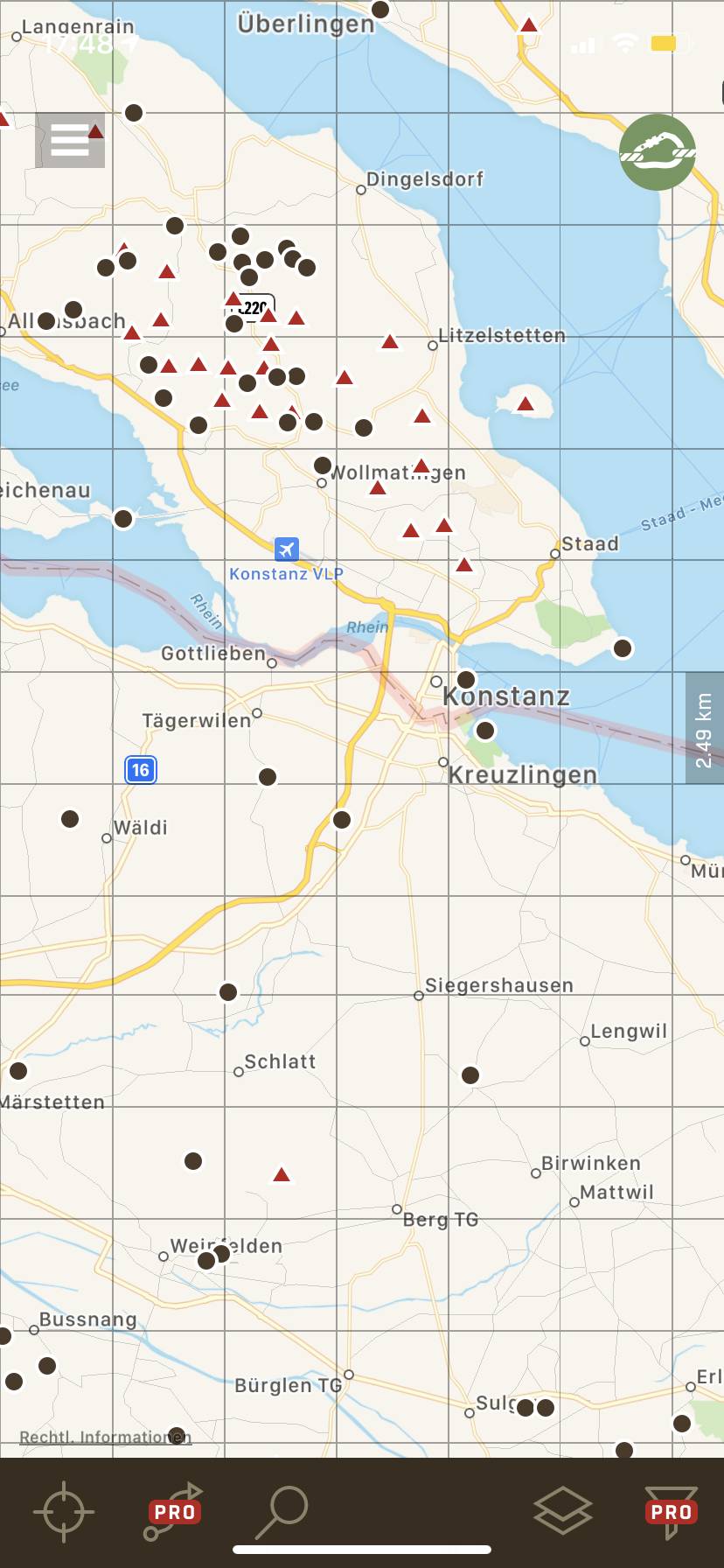Viewport: 724px width, 1568px height.
Task: Open the PRO route planning tool
Action: coord(173,1511)
